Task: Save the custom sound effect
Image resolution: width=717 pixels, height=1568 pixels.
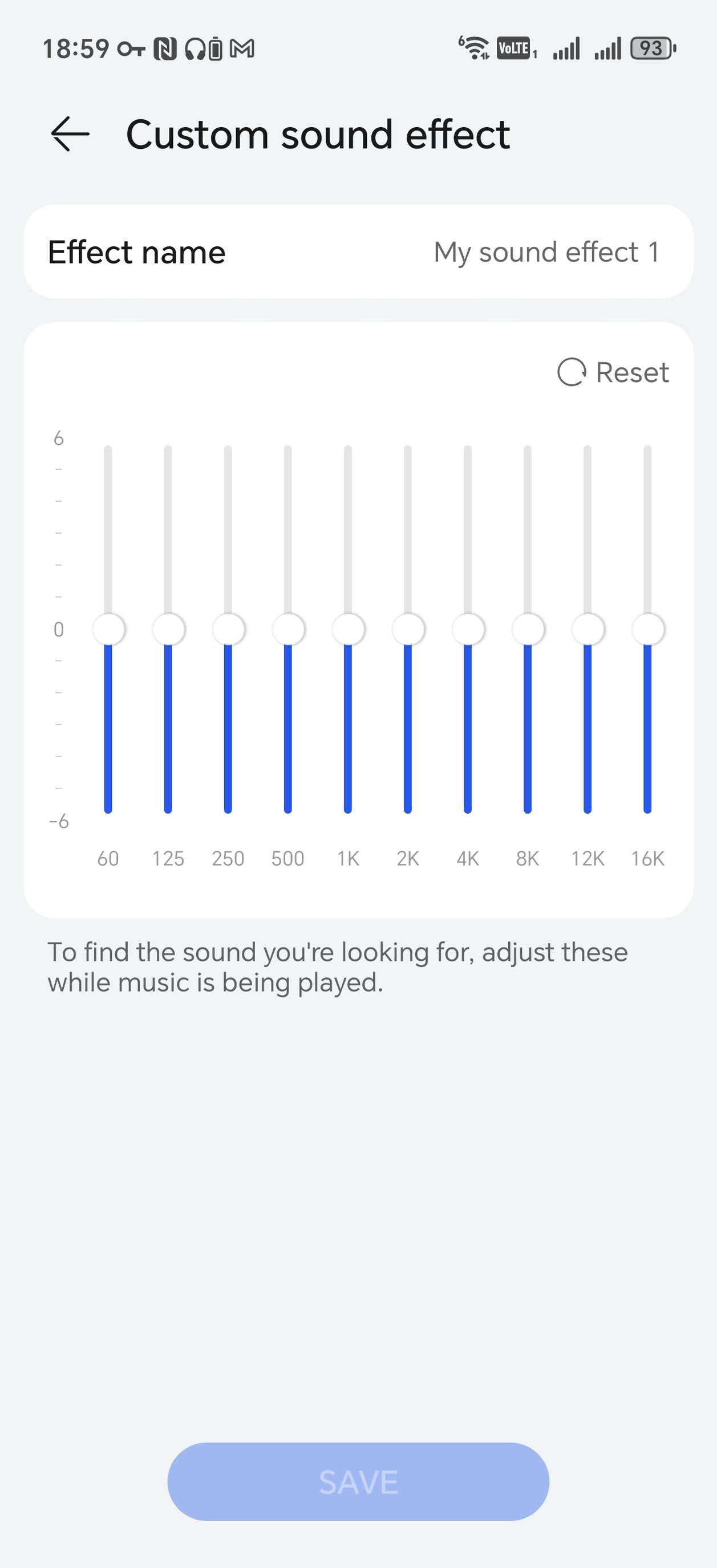Action: (x=358, y=1481)
